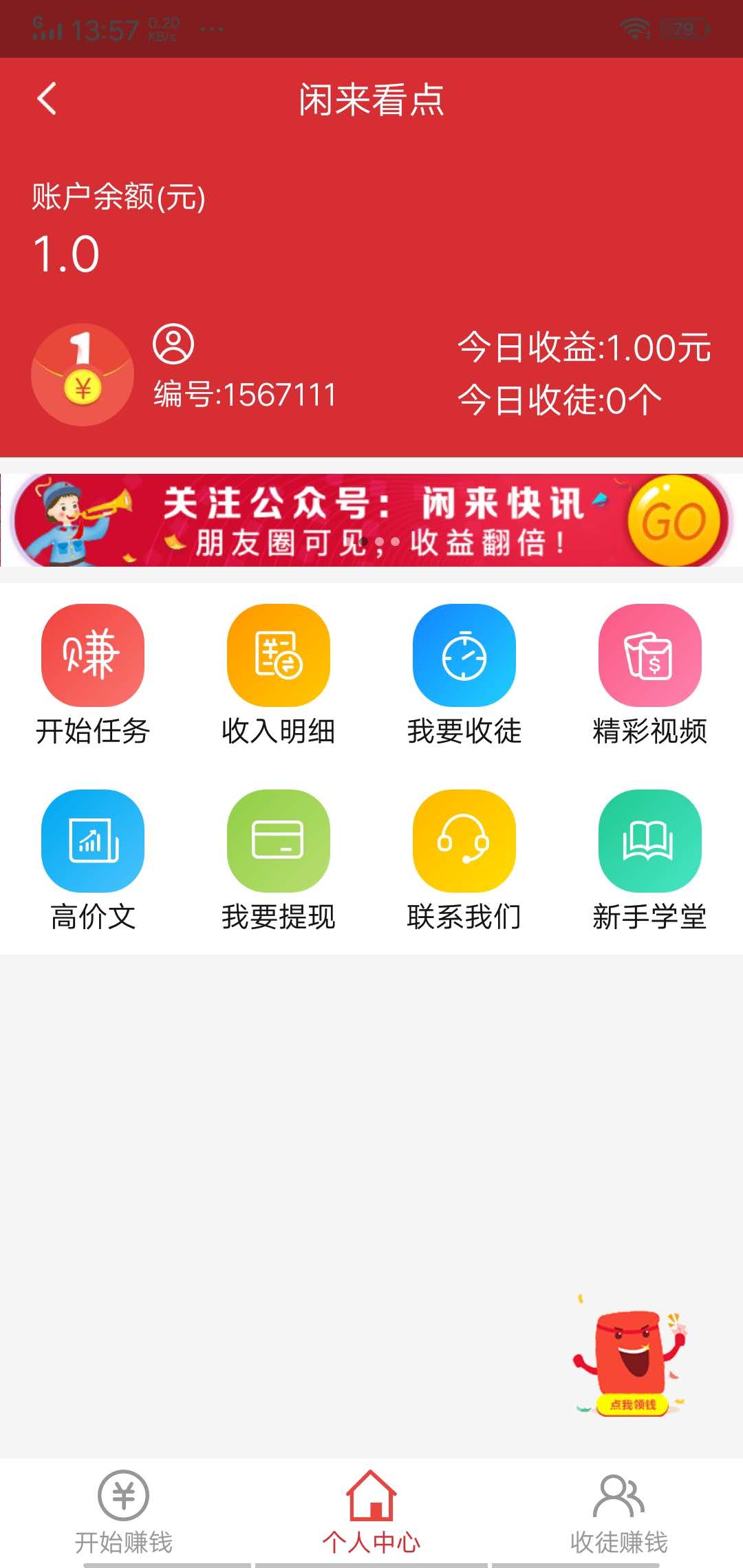This screenshot has width=743, height=1568.
Task: Click the red envelope coin icon
Action: point(81,373)
